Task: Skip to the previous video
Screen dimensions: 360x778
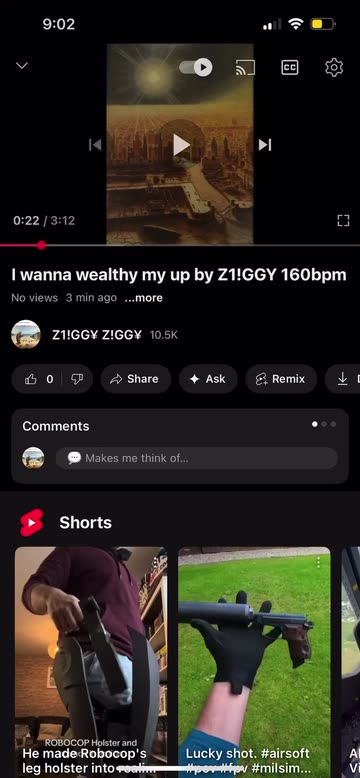Action: coord(95,144)
